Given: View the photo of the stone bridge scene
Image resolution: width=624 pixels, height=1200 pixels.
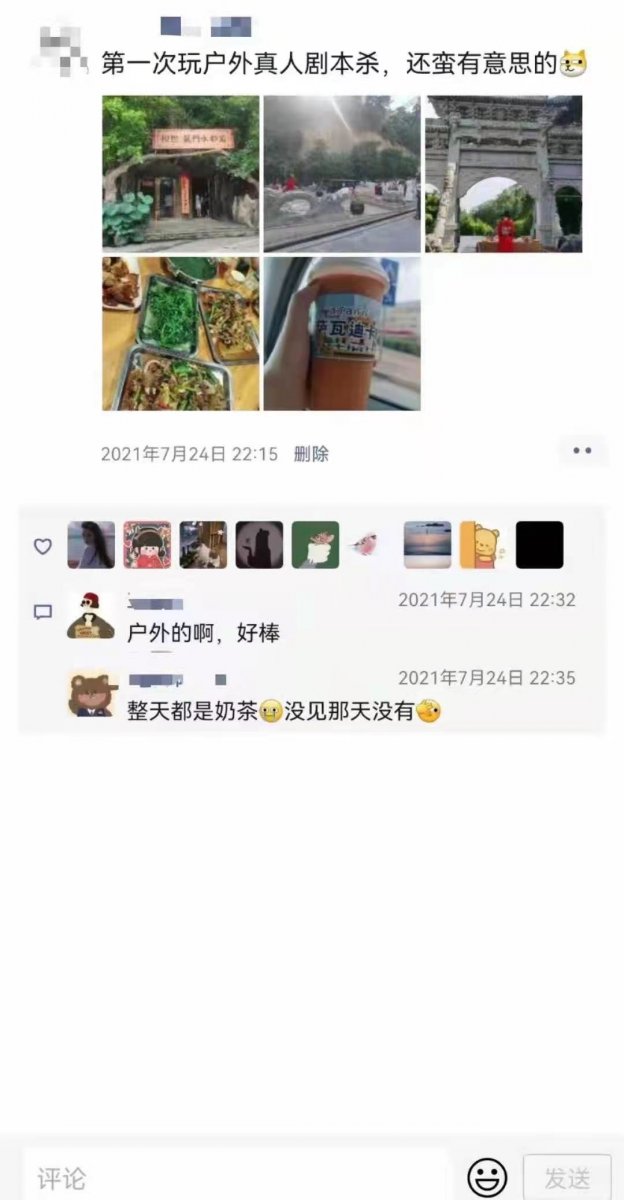Looking at the screenshot, I should click(x=342, y=173).
